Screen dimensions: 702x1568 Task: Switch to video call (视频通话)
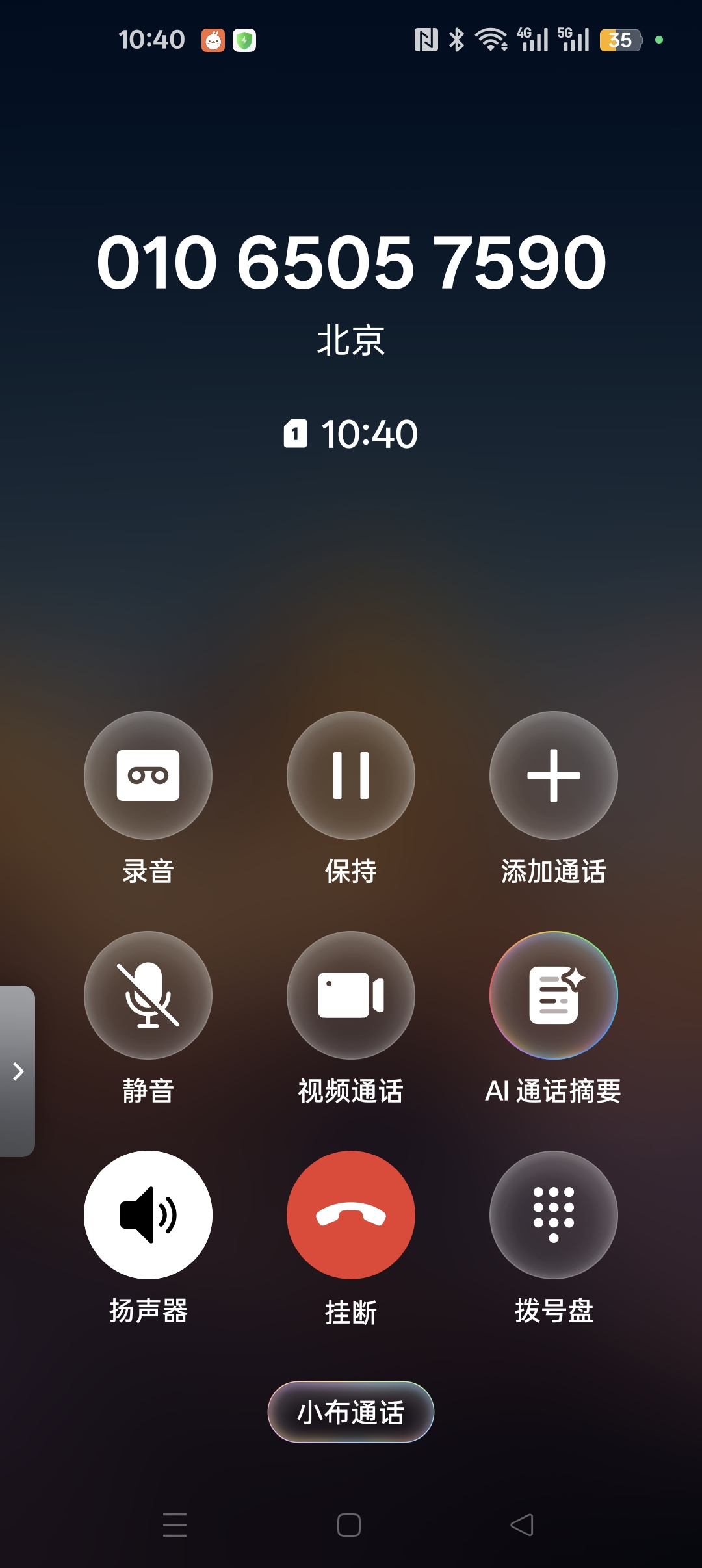(351, 995)
